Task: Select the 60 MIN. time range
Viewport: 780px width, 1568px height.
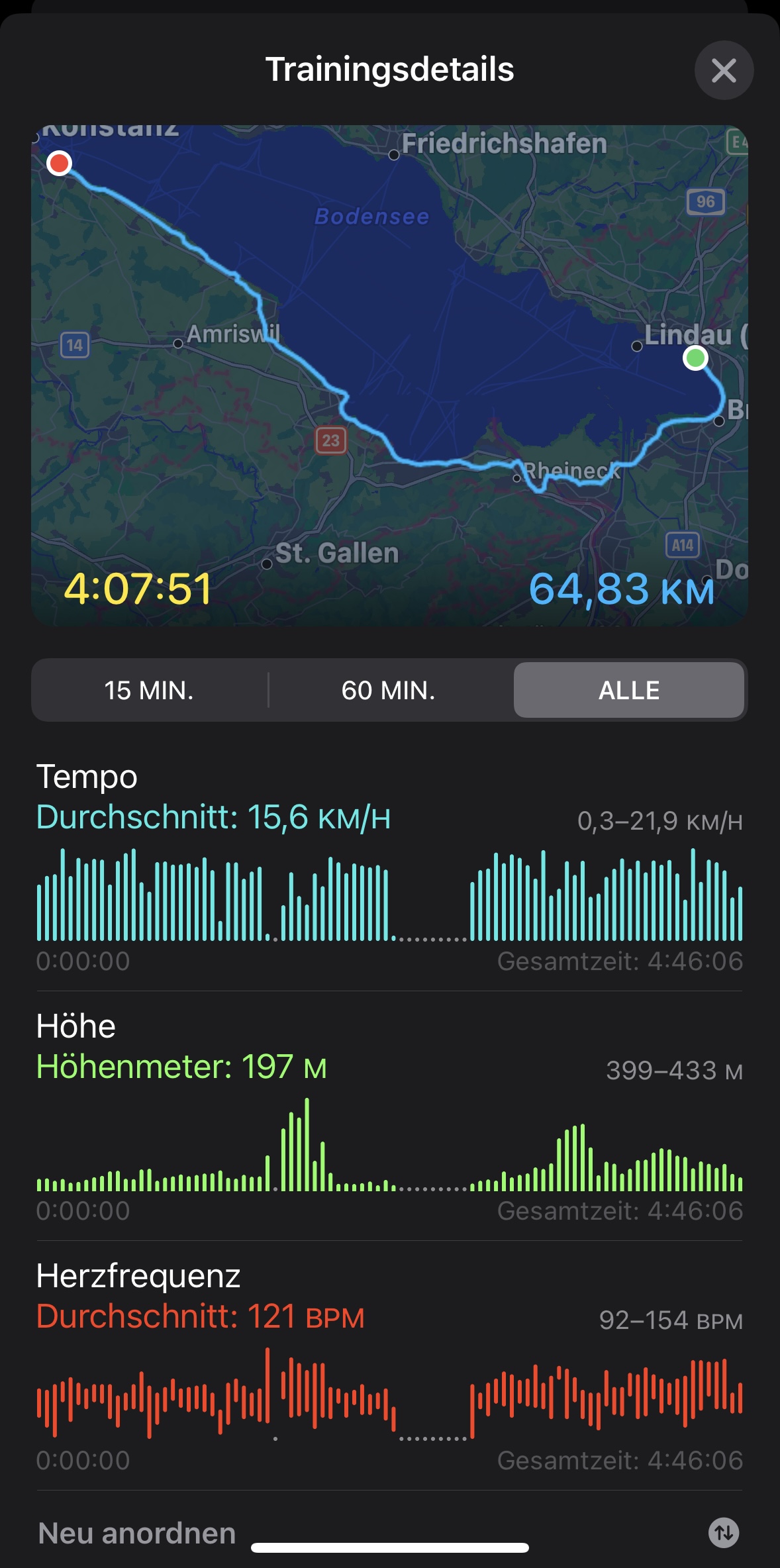Action: [389, 691]
